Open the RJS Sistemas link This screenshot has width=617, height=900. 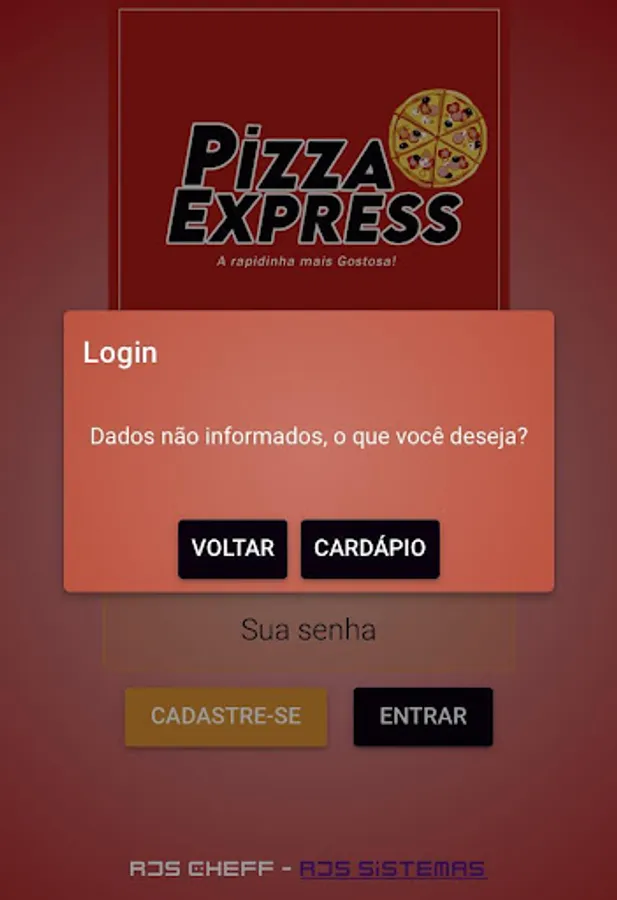(x=393, y=869)
